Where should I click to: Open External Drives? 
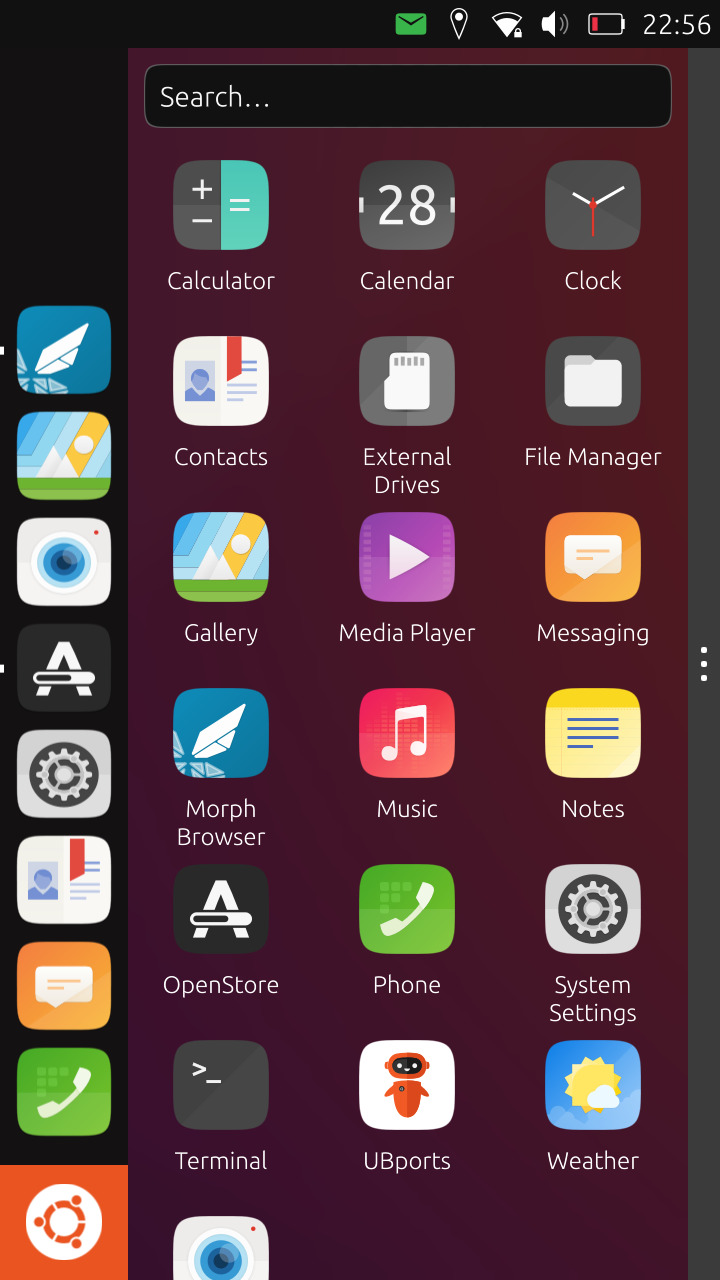click(407, 382)
